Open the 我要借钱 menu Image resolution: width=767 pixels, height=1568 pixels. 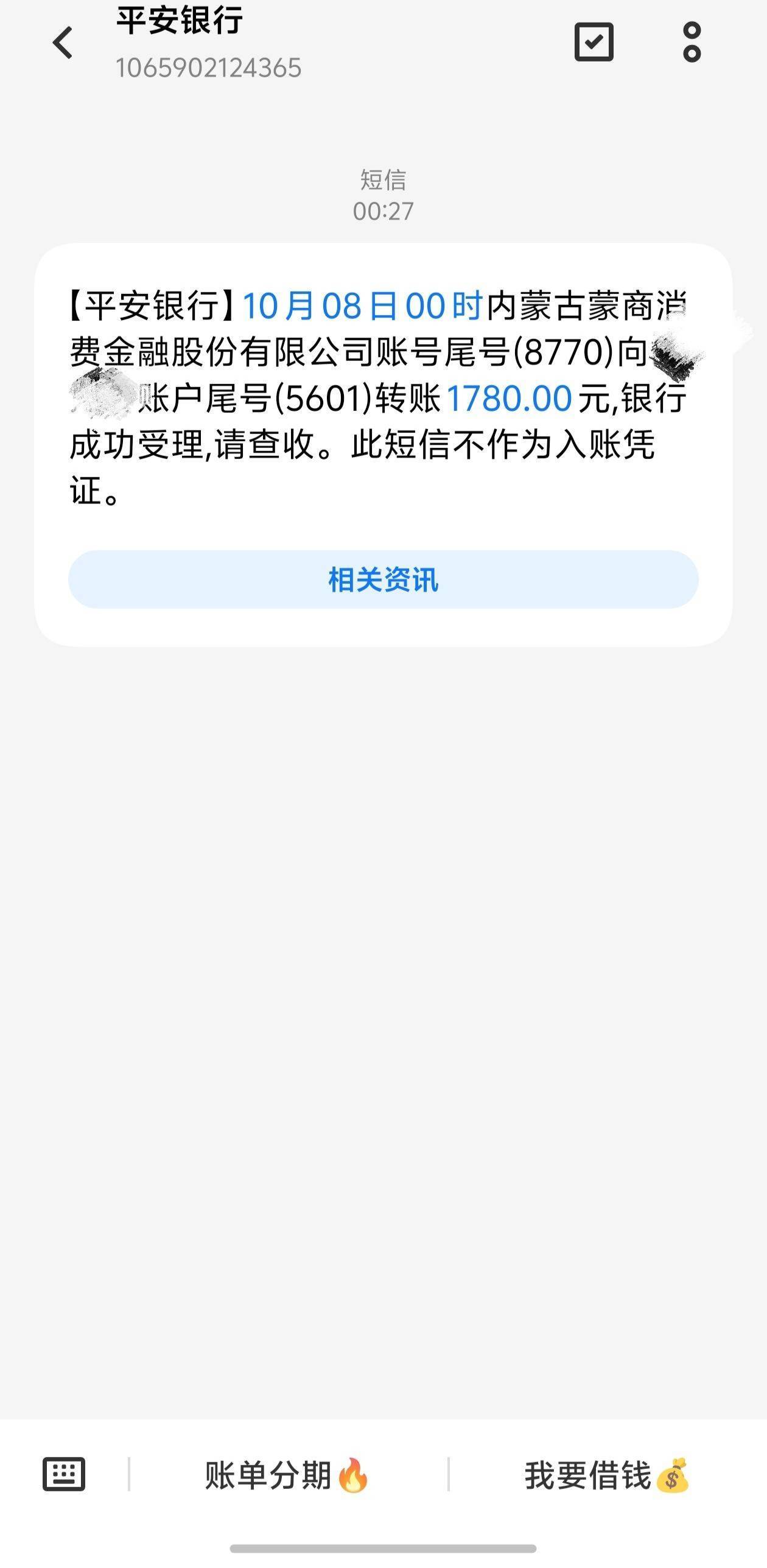coord(606,1475)
